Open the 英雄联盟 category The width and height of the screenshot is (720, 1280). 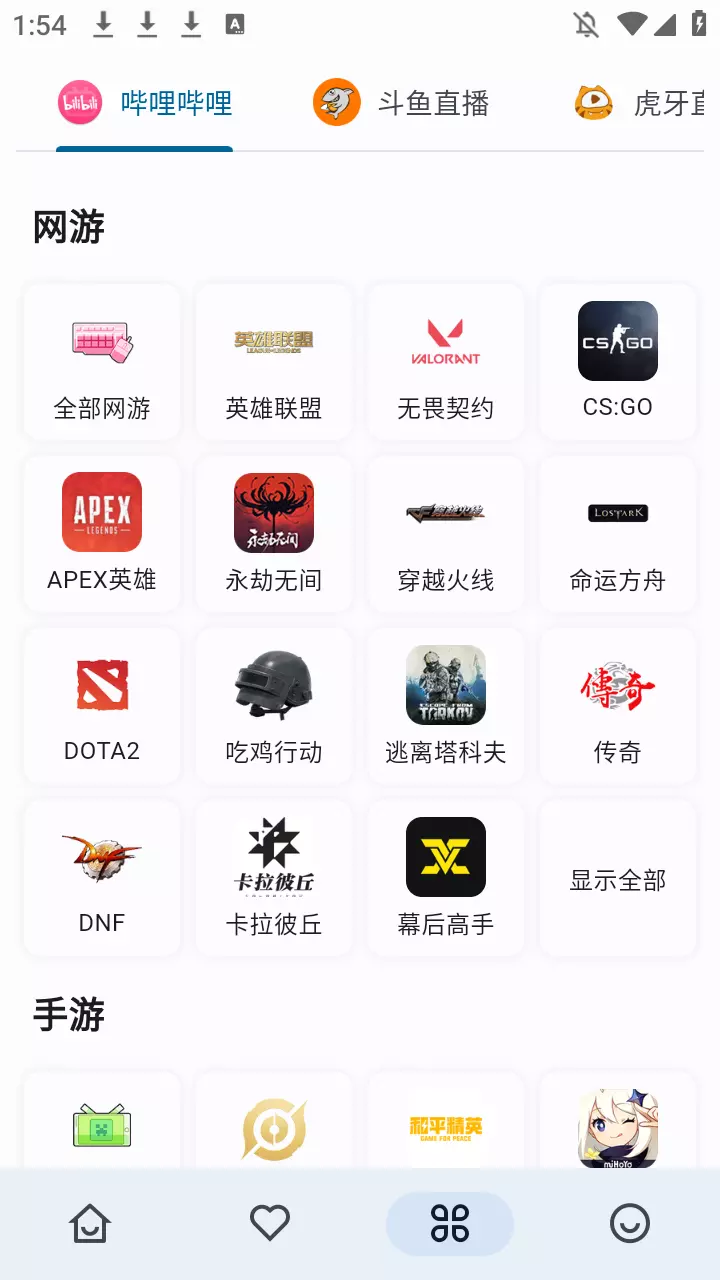(x=274, y=362)
